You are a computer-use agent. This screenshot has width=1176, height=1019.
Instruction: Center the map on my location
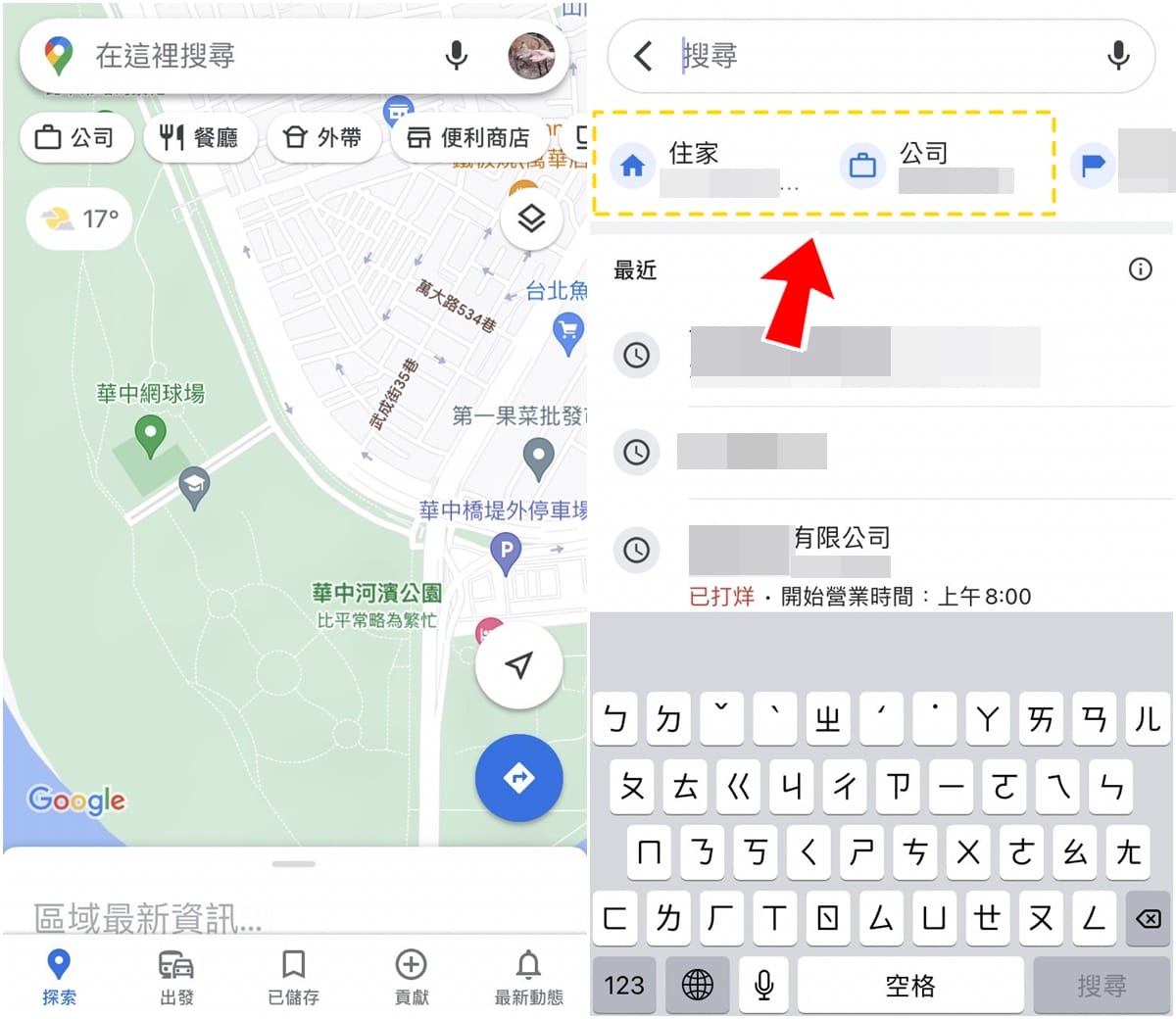(518, 665)
